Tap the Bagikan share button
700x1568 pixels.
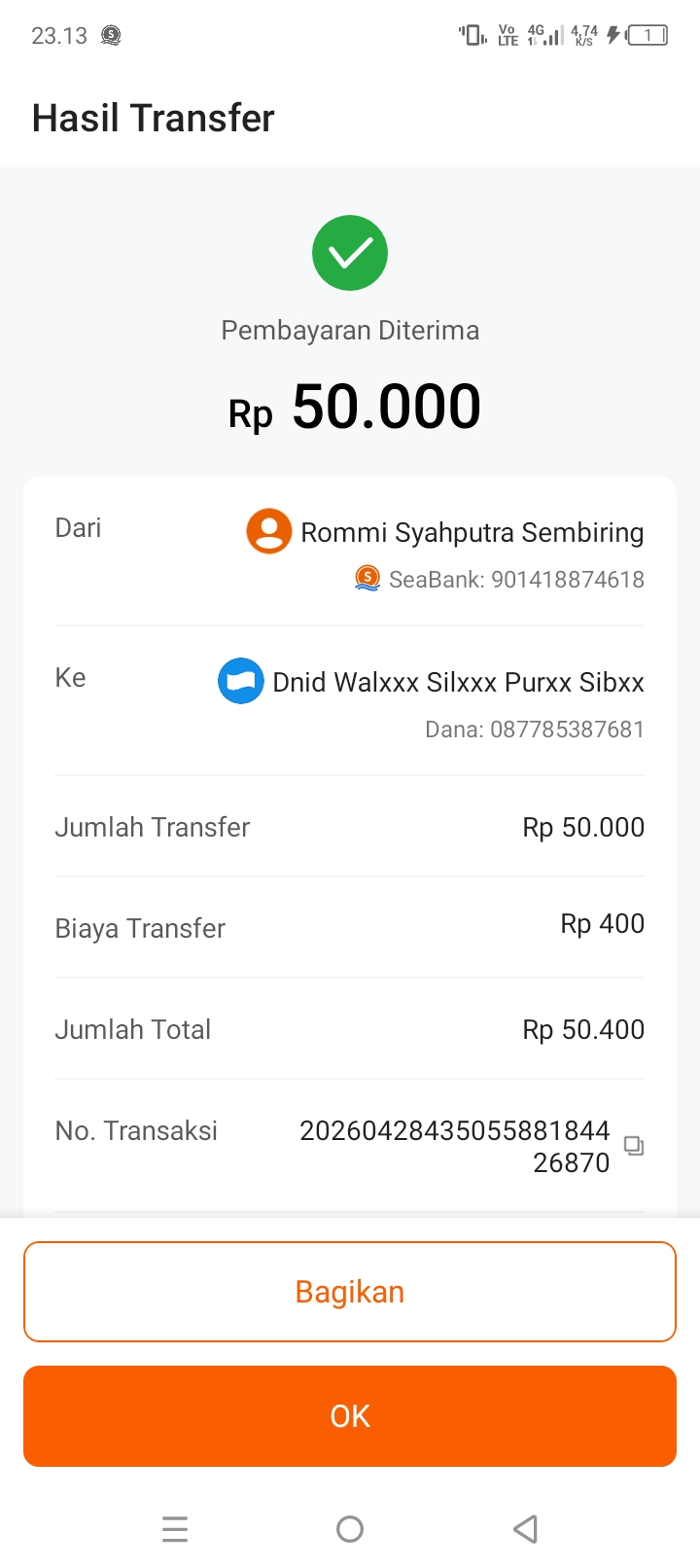[350, 1292]
